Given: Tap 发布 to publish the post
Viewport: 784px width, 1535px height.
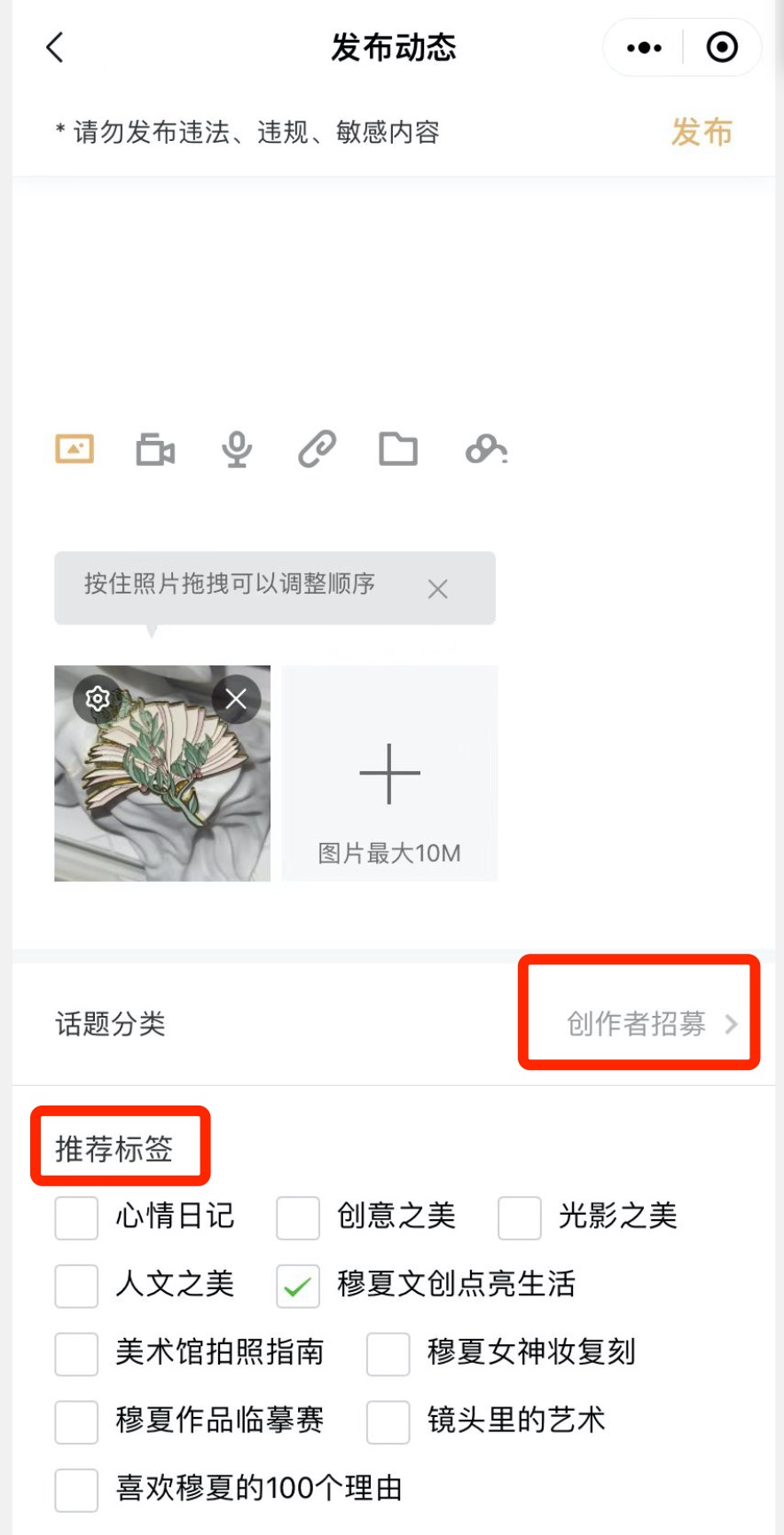Looking at the screenshot, I should (702, 132).
